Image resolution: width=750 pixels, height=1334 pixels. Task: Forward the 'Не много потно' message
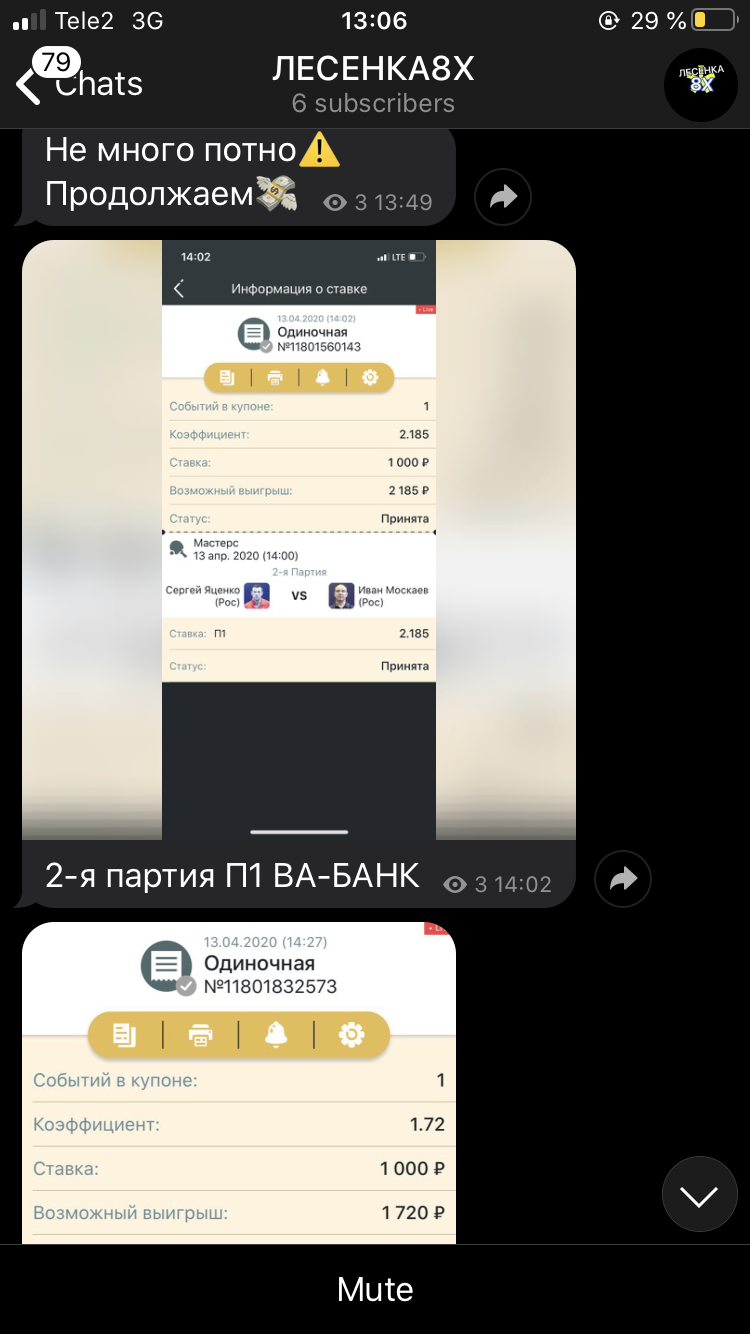pos(503,197)
